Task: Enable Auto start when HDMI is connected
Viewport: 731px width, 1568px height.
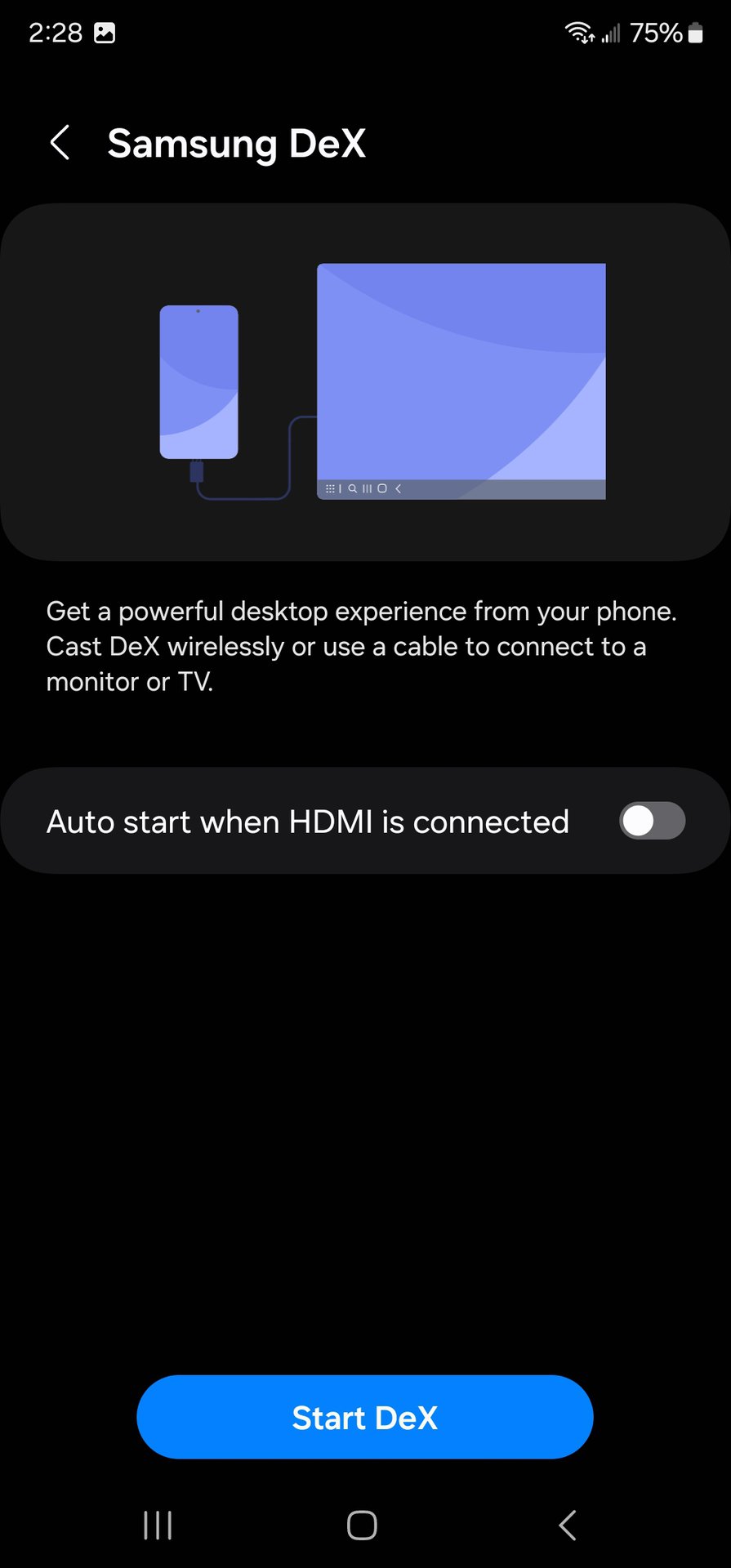Action: pyautogui.click(x=651, y=821)
